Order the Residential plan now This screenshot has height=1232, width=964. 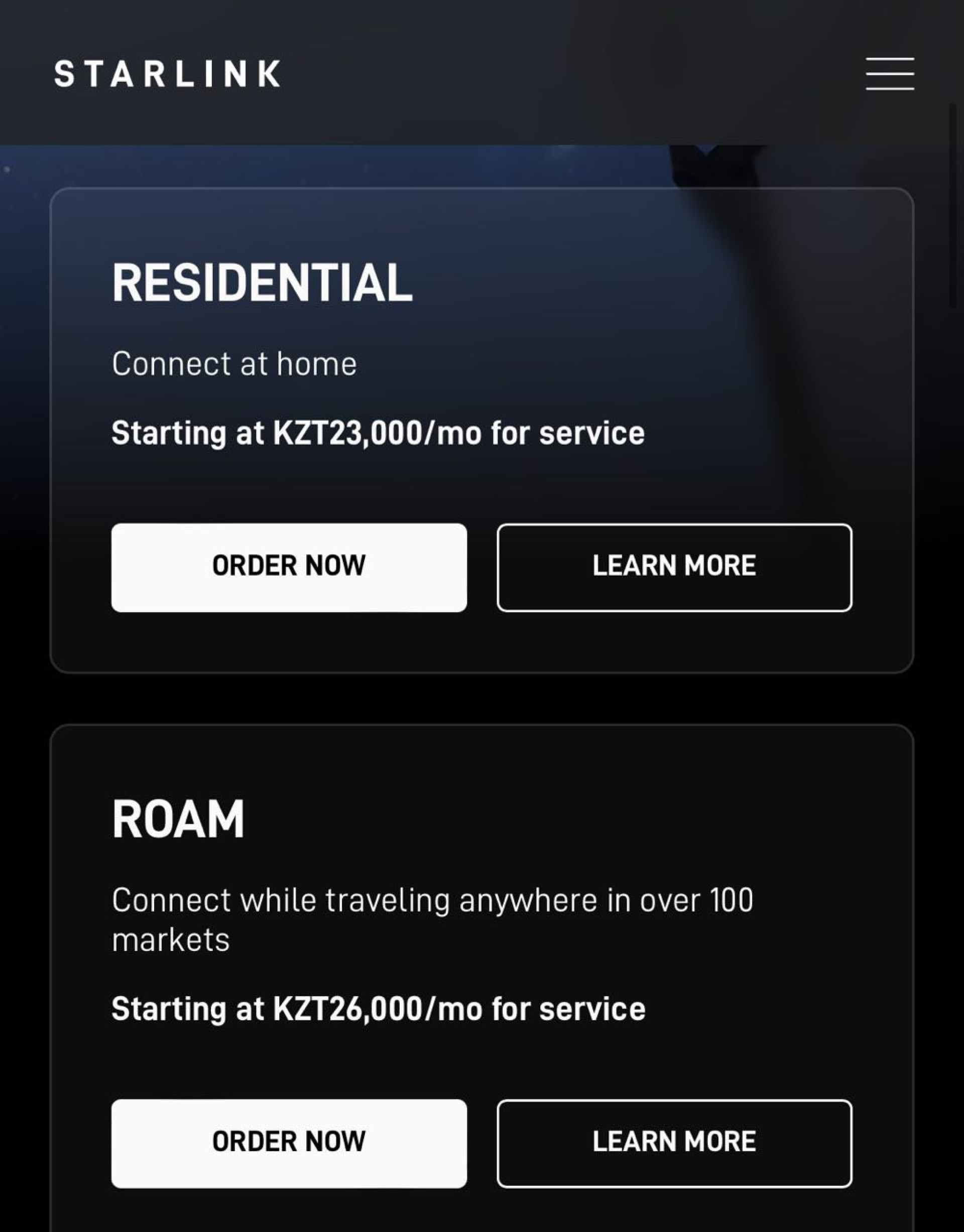coord(289,567)
